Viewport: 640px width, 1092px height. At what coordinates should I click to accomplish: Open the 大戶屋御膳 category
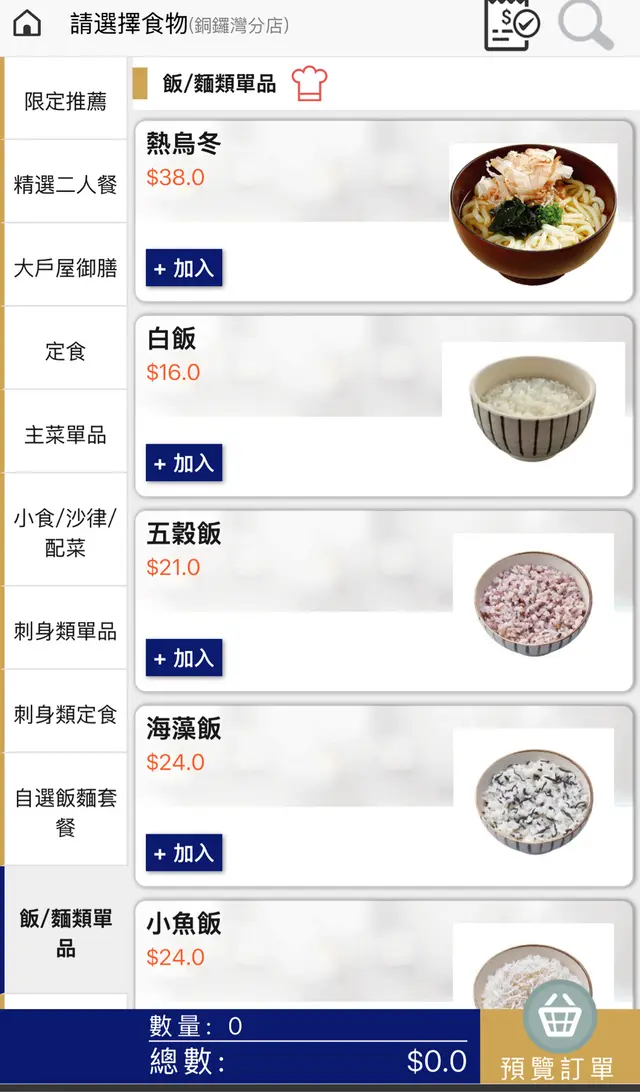click(x=66, y=268)
